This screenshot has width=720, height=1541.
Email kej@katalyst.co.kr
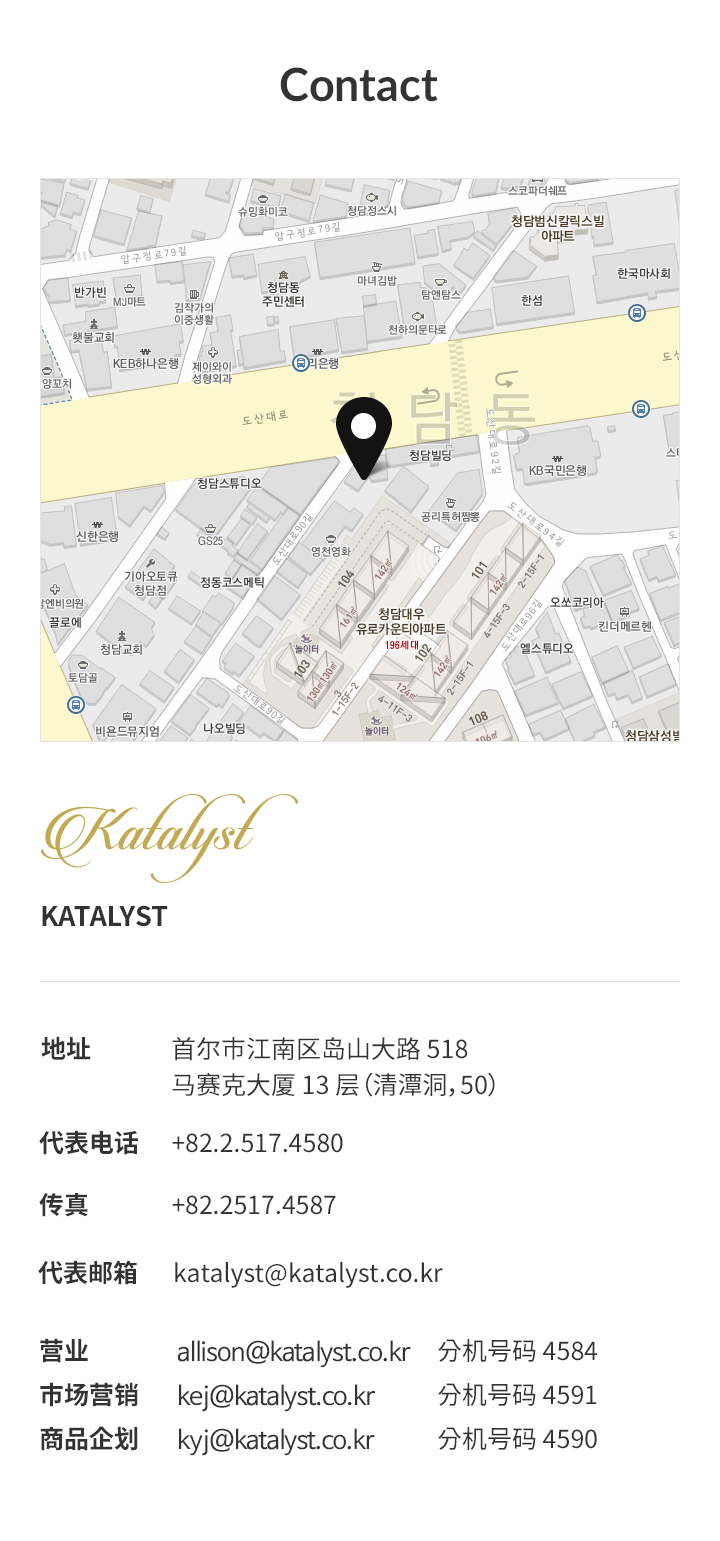[276, 1395]
